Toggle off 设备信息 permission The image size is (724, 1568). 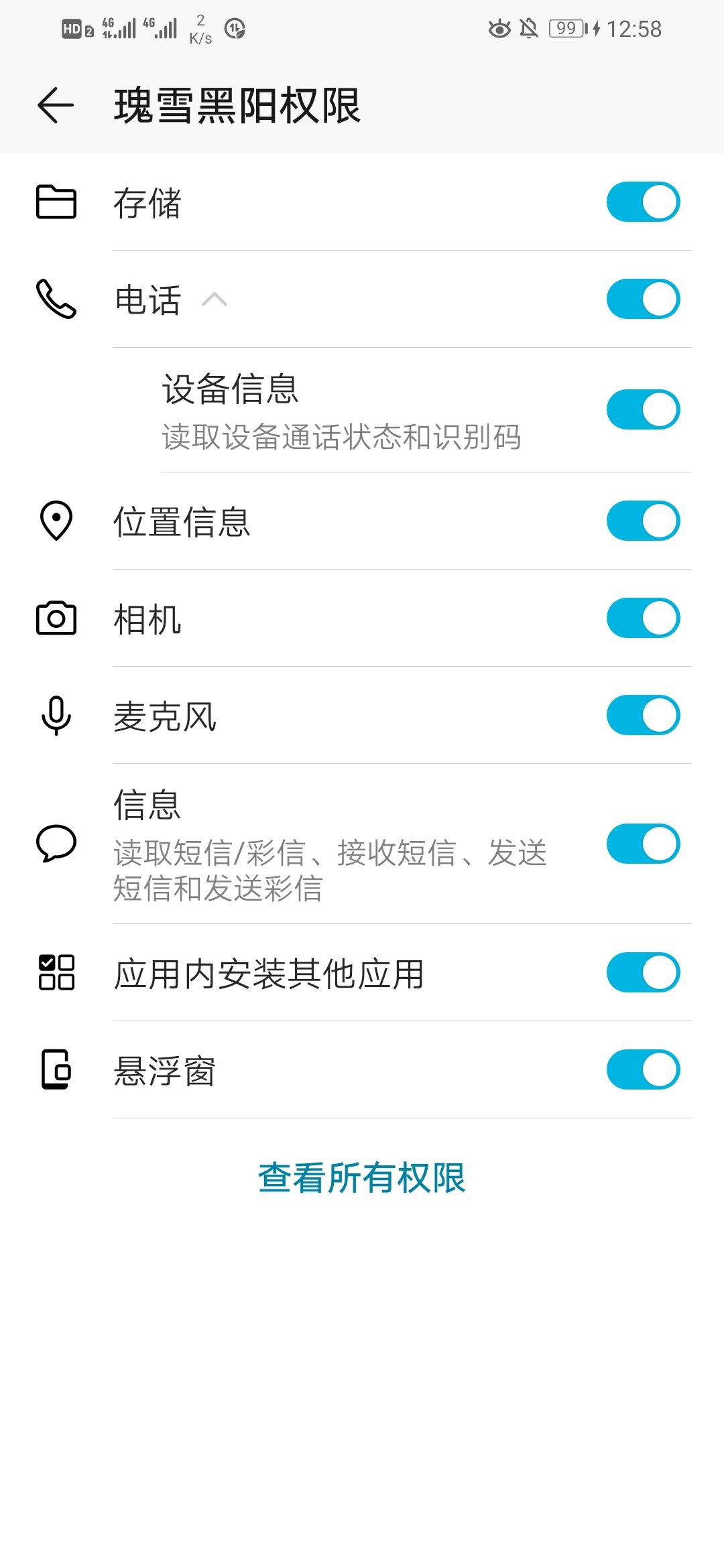pyautogui.click(x=643, y=409)
